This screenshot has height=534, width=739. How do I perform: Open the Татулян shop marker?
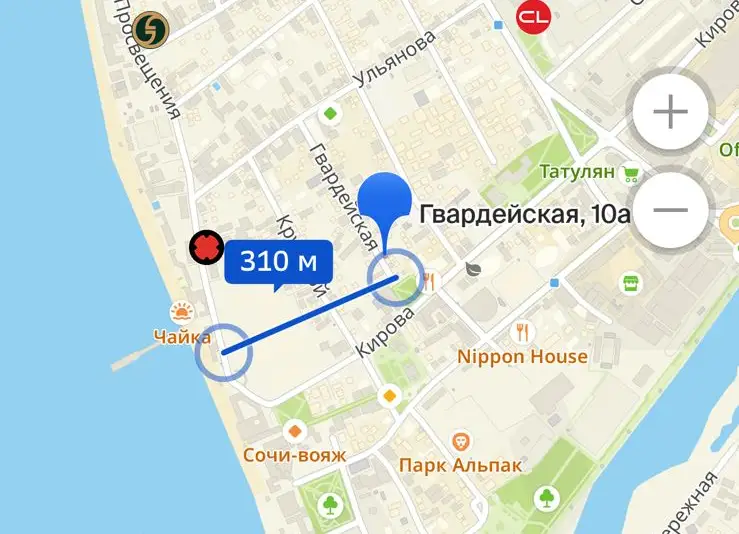tap(630, 173)
